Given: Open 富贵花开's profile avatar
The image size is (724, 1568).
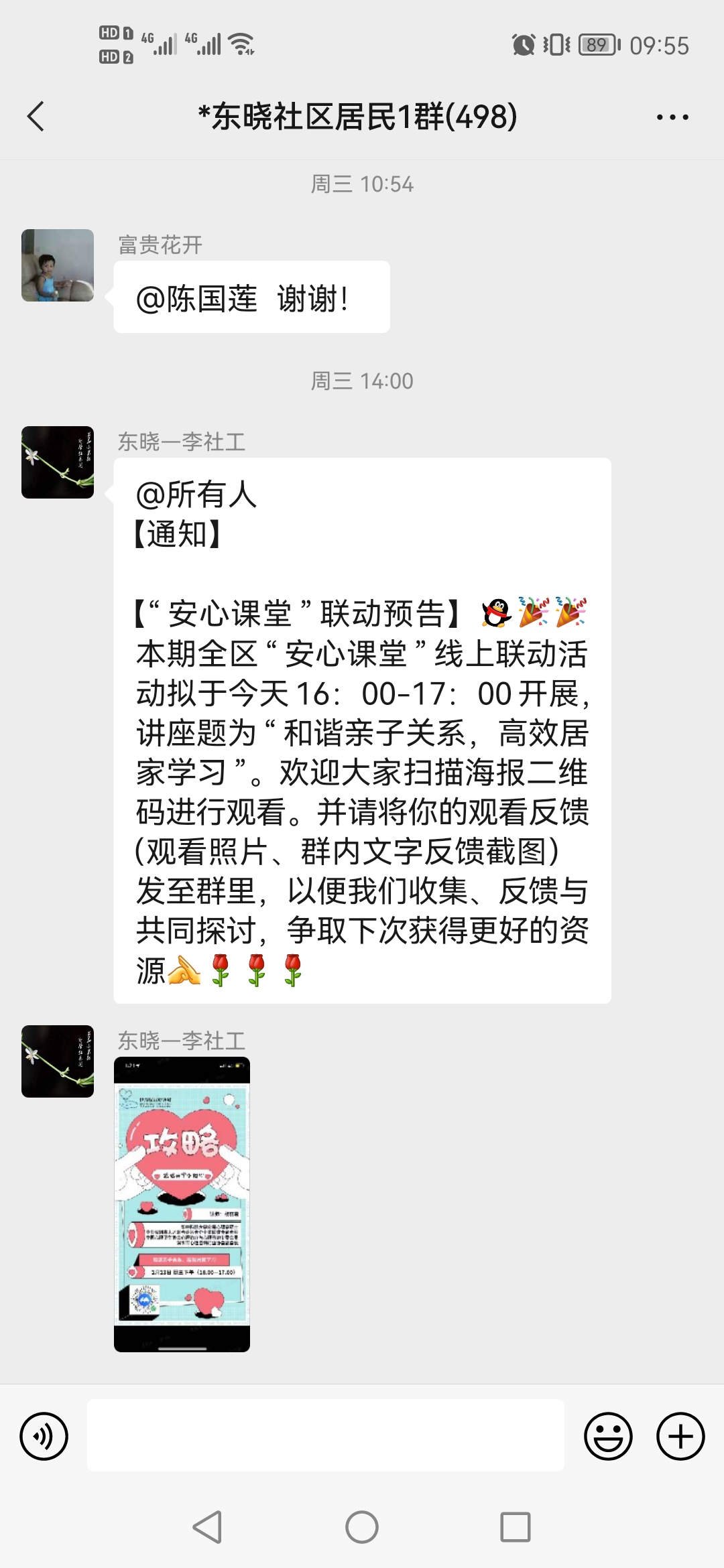Looking at the screenshot, I should click(x=58, y=265).
